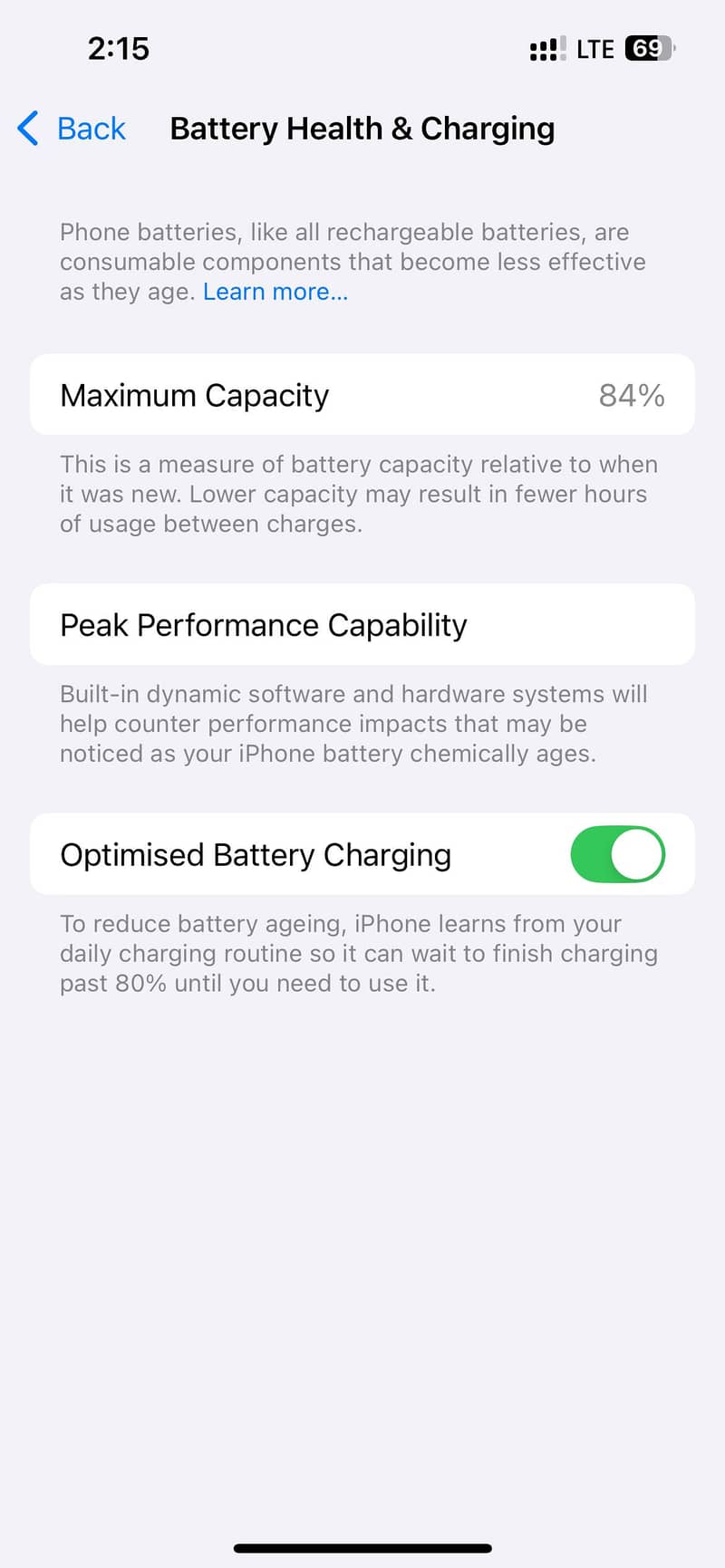Select the Battery Health & Charging title
Viewport: 725px width, 1568px height.
click(x=362, y=129)
